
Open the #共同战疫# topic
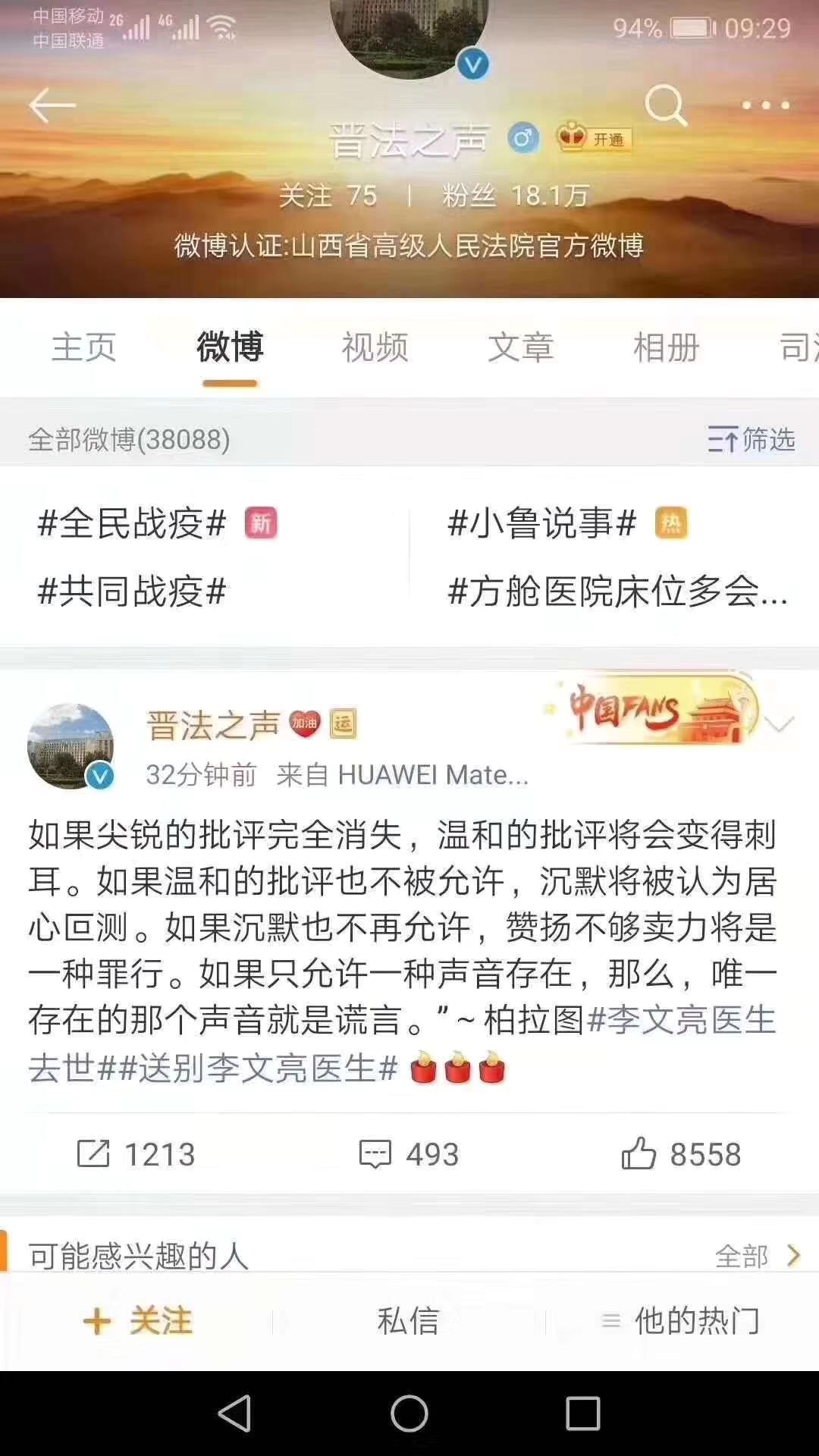tap(133, 591)
